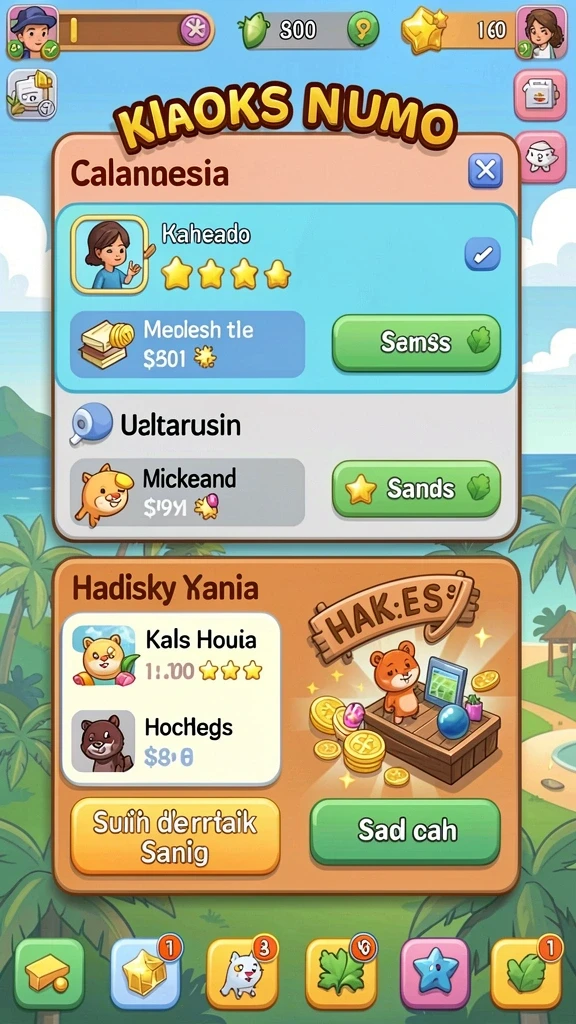Open the friend avatar at top right
The height and width of the screenshot is (1024, 576).
pos(541,31)
